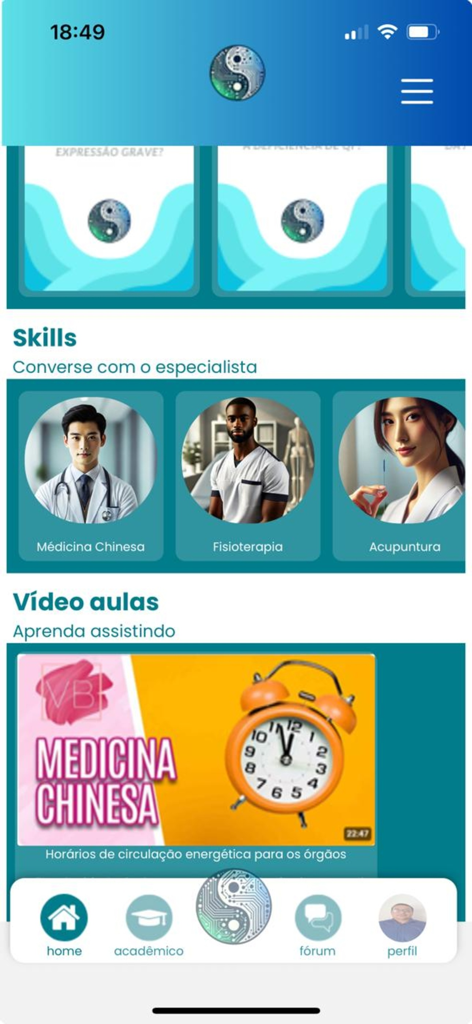Screen dimensions: 472x1024
Task: Open the perfil tab
Action: (x=402, y=925)
